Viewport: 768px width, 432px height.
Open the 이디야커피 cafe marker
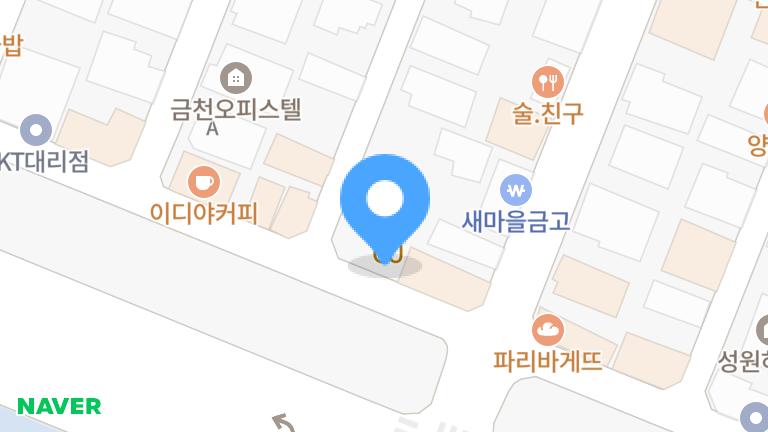point(204,182)
